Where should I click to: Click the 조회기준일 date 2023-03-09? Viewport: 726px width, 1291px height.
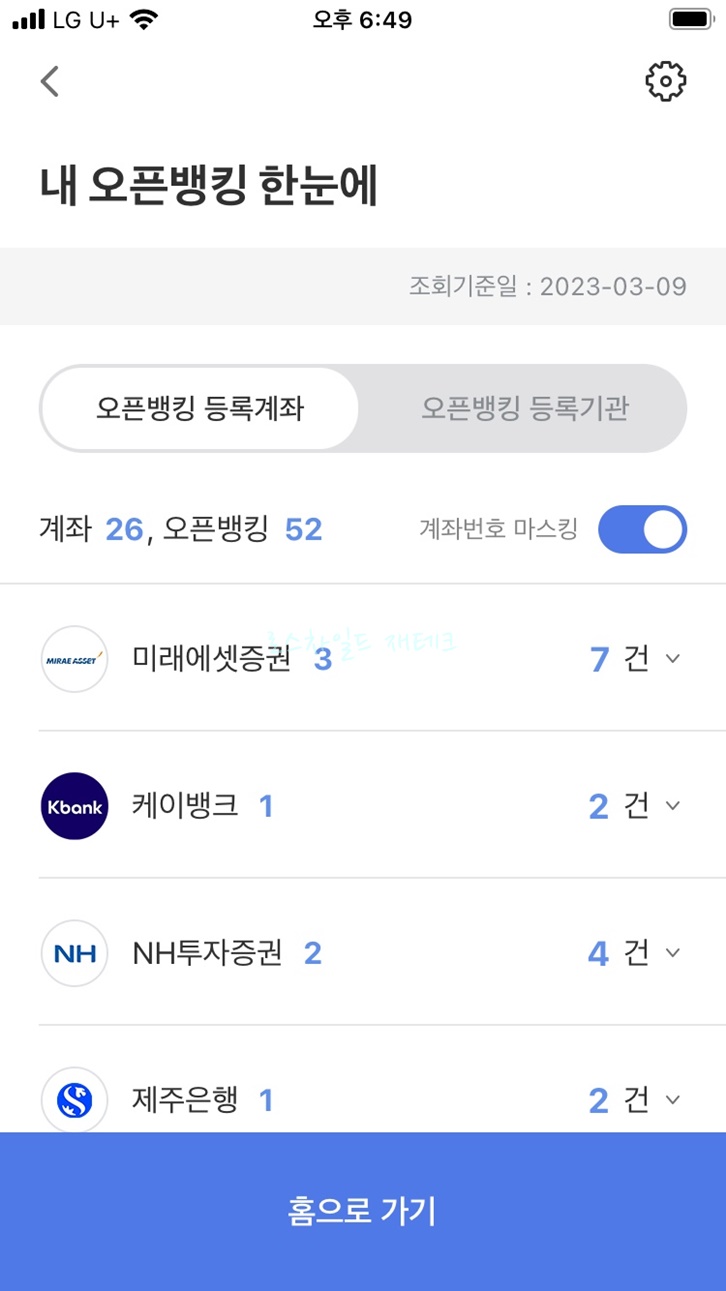(547, 287)
